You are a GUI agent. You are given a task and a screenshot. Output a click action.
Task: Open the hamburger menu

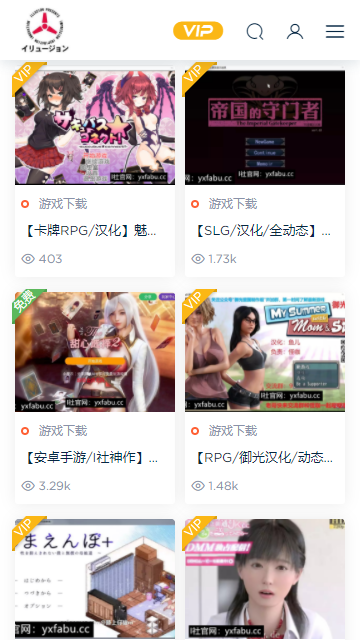[x=335, y=31]
